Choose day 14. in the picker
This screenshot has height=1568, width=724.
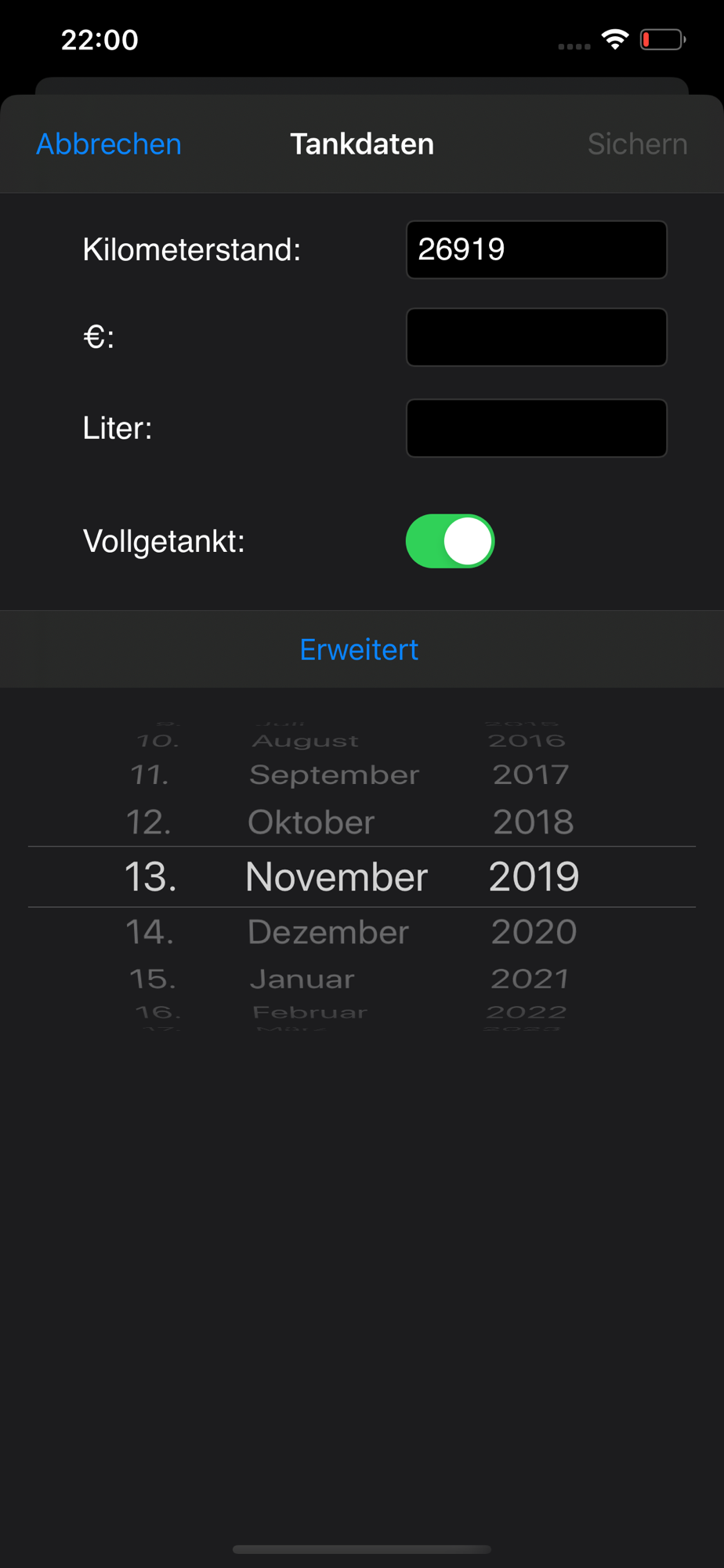[x=149, y=932]
